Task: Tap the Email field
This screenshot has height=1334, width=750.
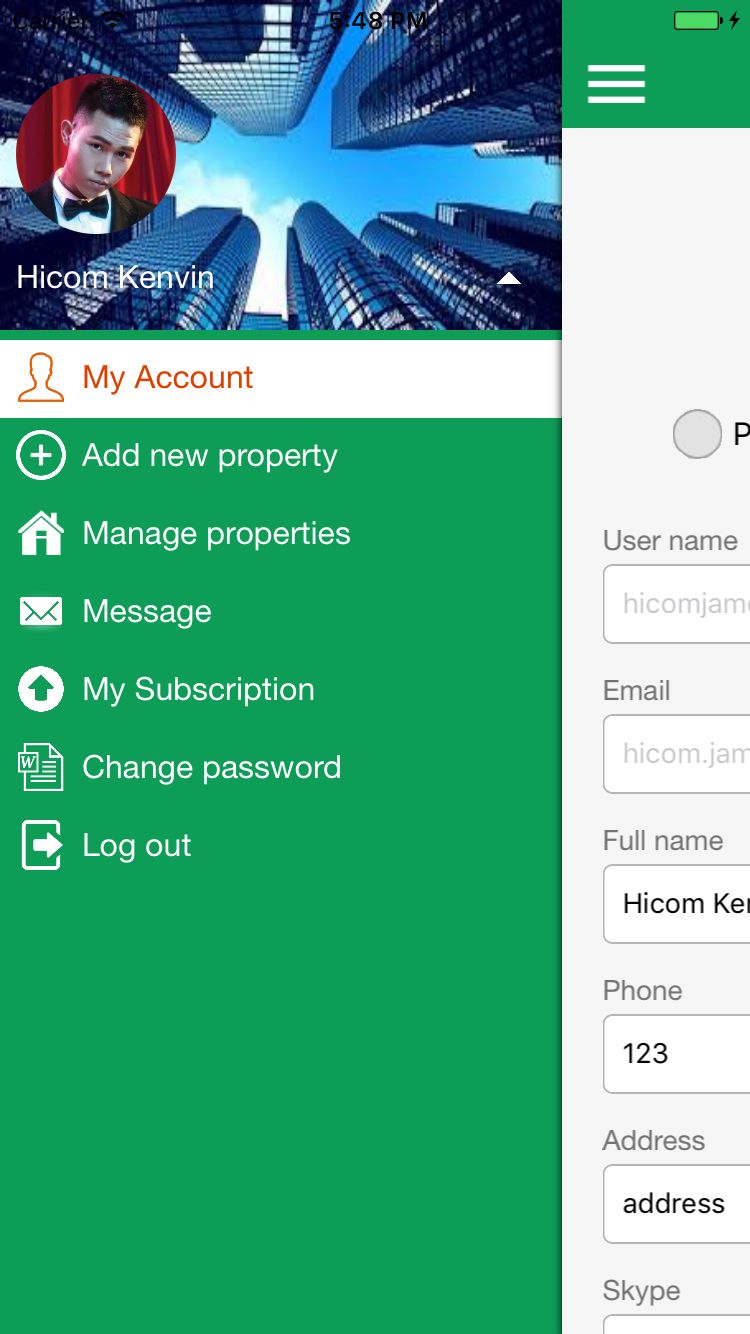Action: coord(677,754)
